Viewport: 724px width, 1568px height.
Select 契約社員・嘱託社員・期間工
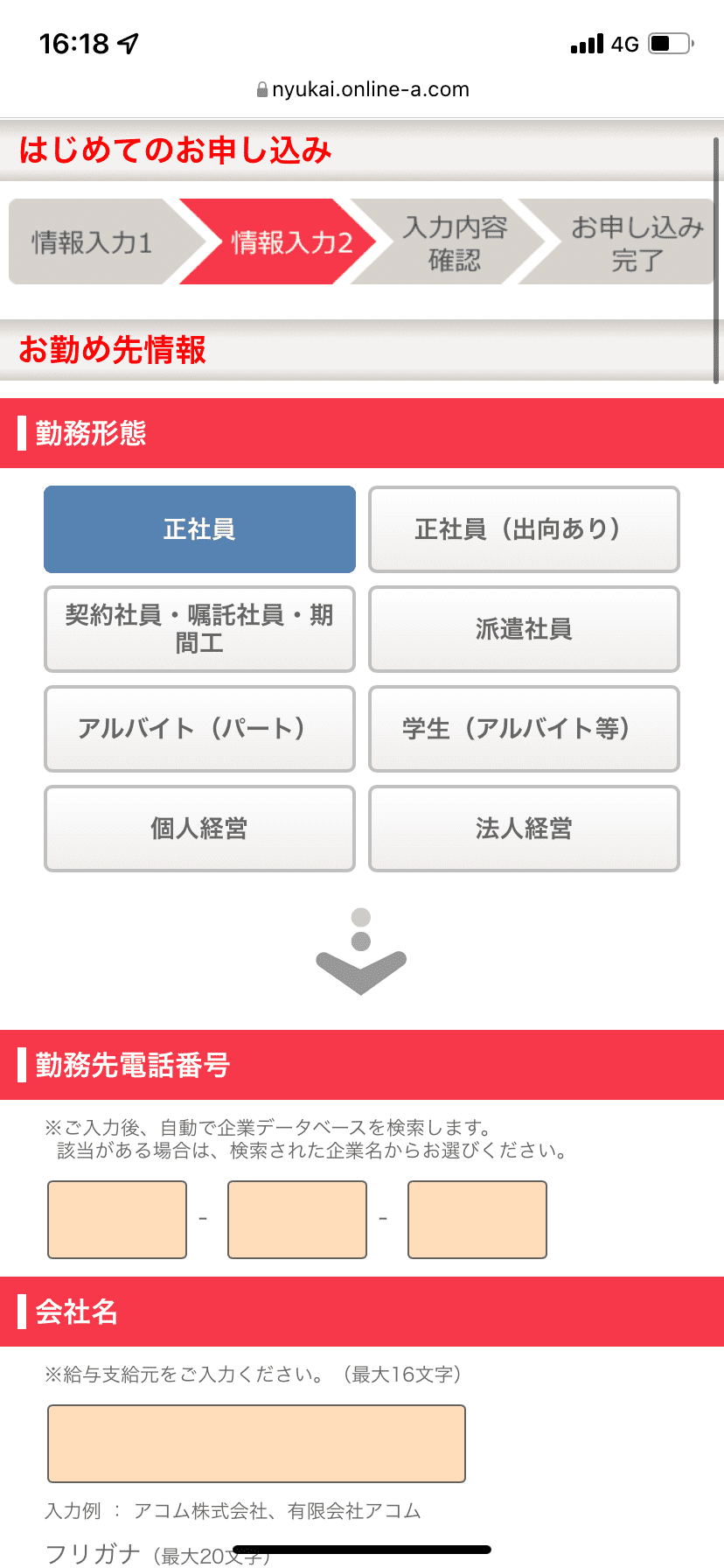tap(199, 629)
